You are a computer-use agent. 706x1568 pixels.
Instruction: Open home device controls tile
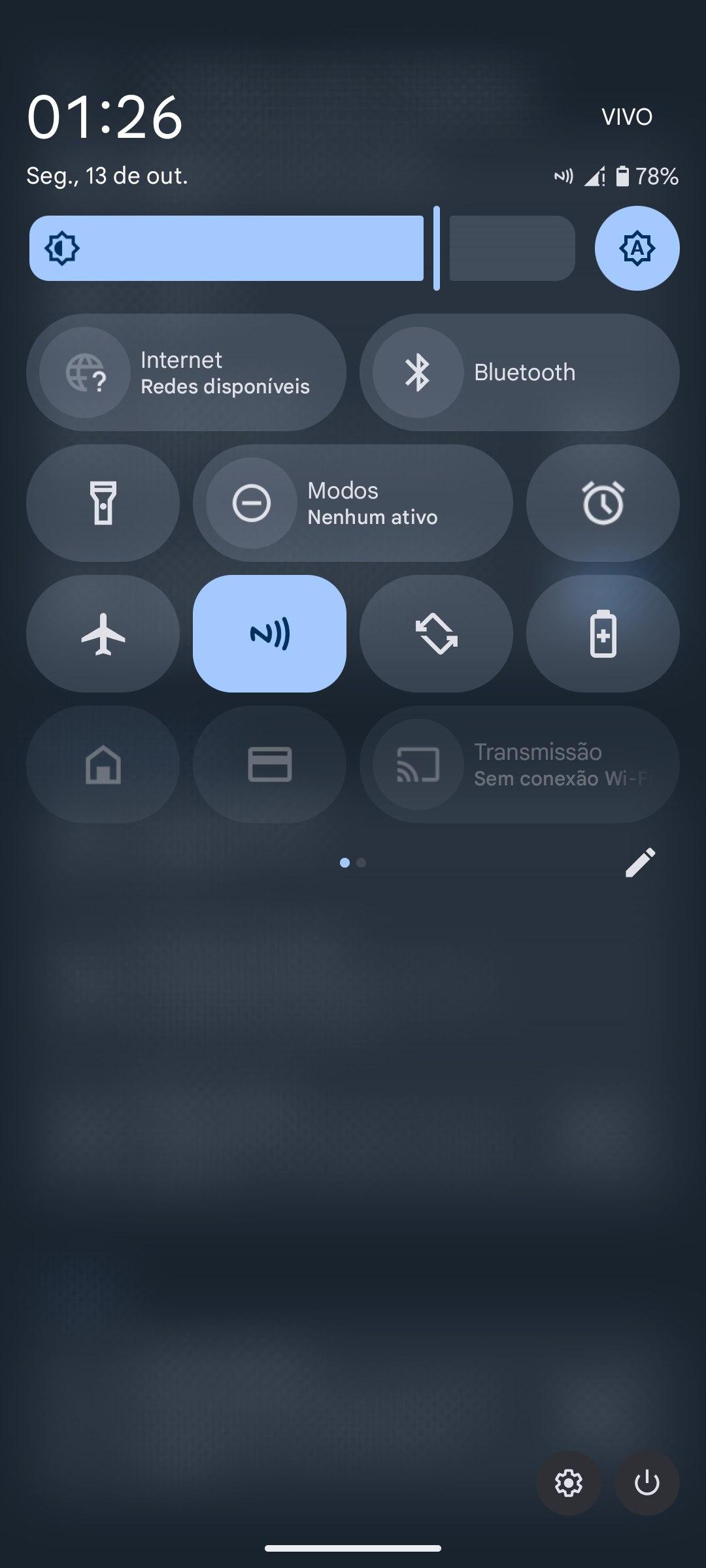click(103, 764)
